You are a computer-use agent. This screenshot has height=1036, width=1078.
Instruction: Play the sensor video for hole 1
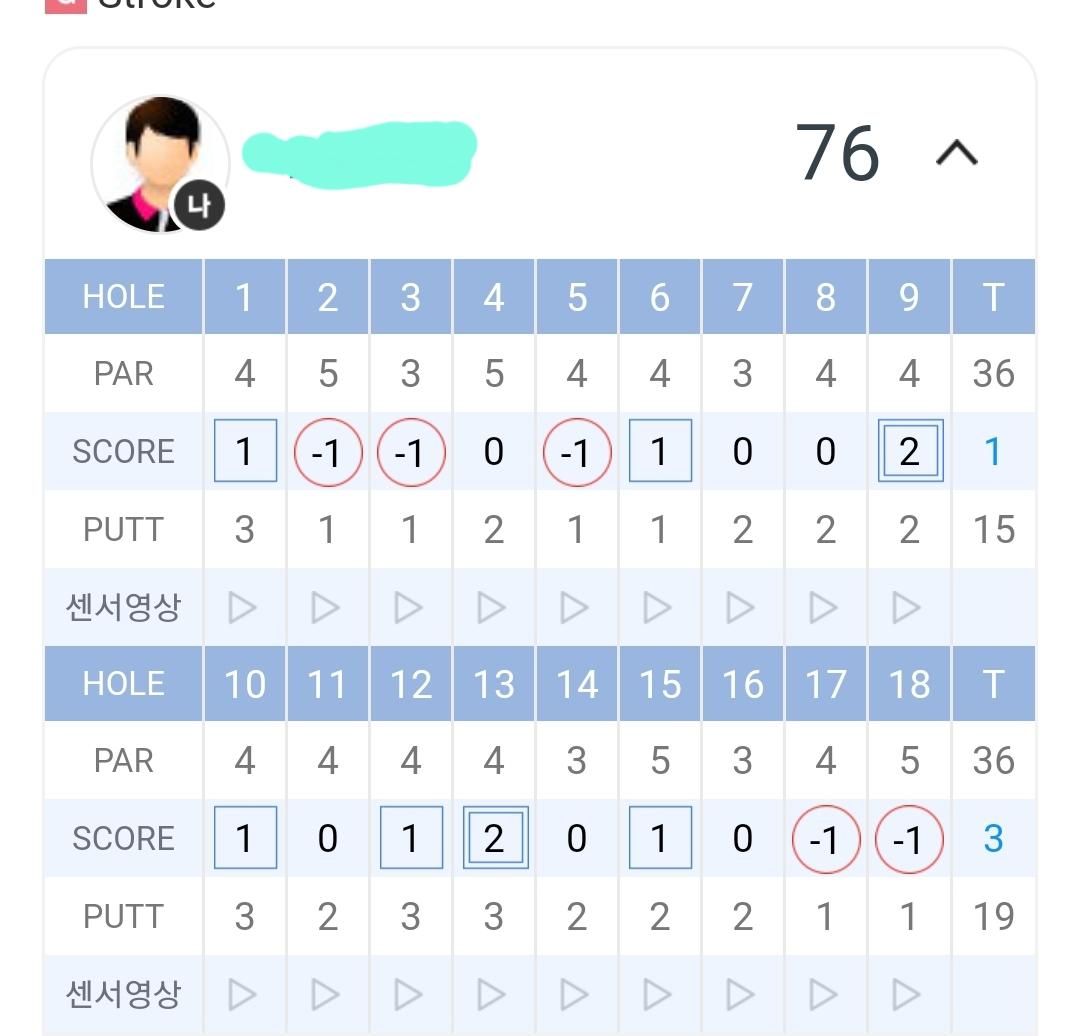[x=243, y=607]
